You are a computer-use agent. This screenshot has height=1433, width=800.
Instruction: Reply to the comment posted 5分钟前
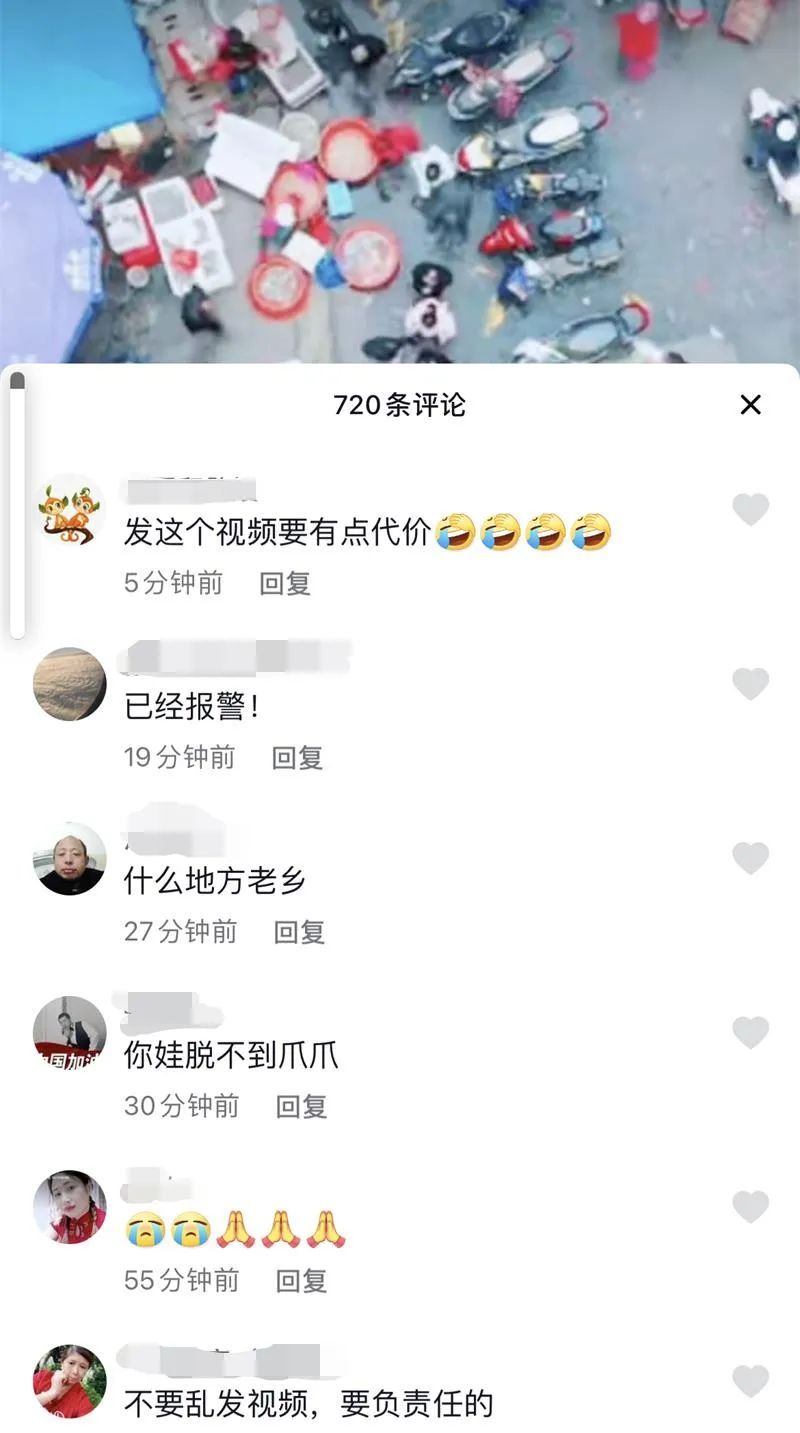[x=285, y=583]
